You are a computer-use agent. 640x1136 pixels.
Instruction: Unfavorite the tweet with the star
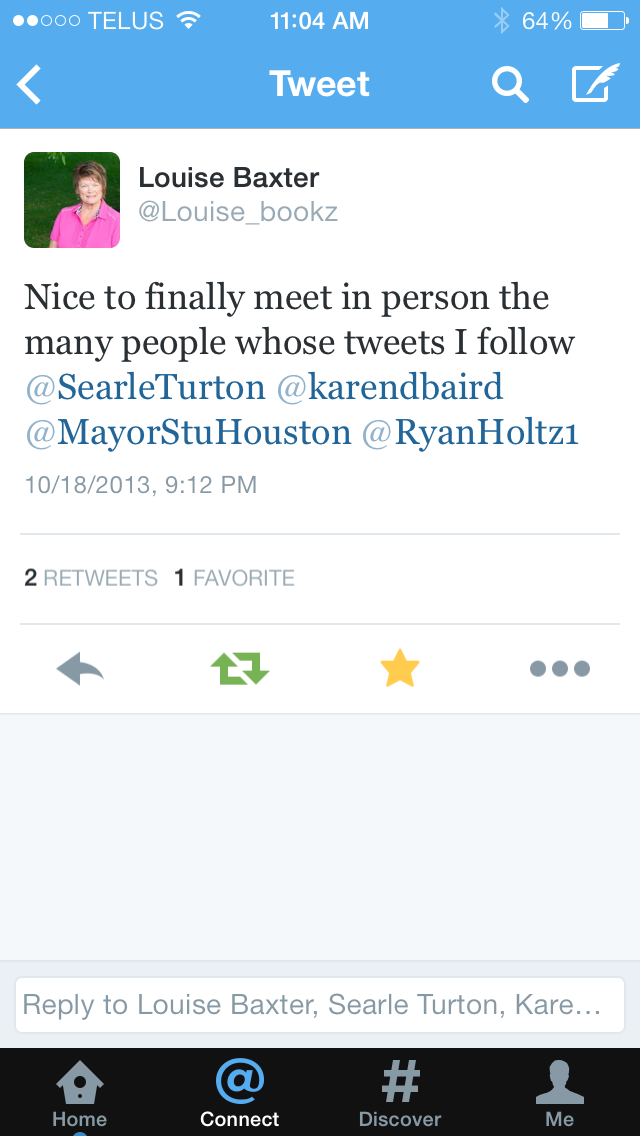pyautogui.click(x=400, y=669)
